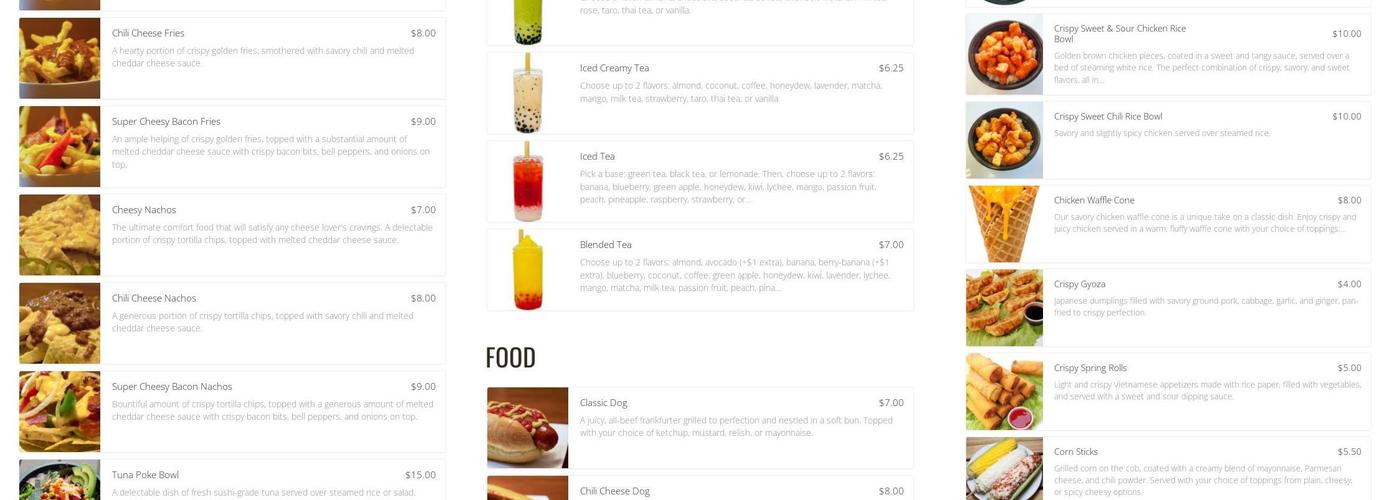This screenshot has height=500, width=1400.
Task: Open Crispy Sweet & Sour Chicken Rice Bowl
Action: pos(1167,55)
